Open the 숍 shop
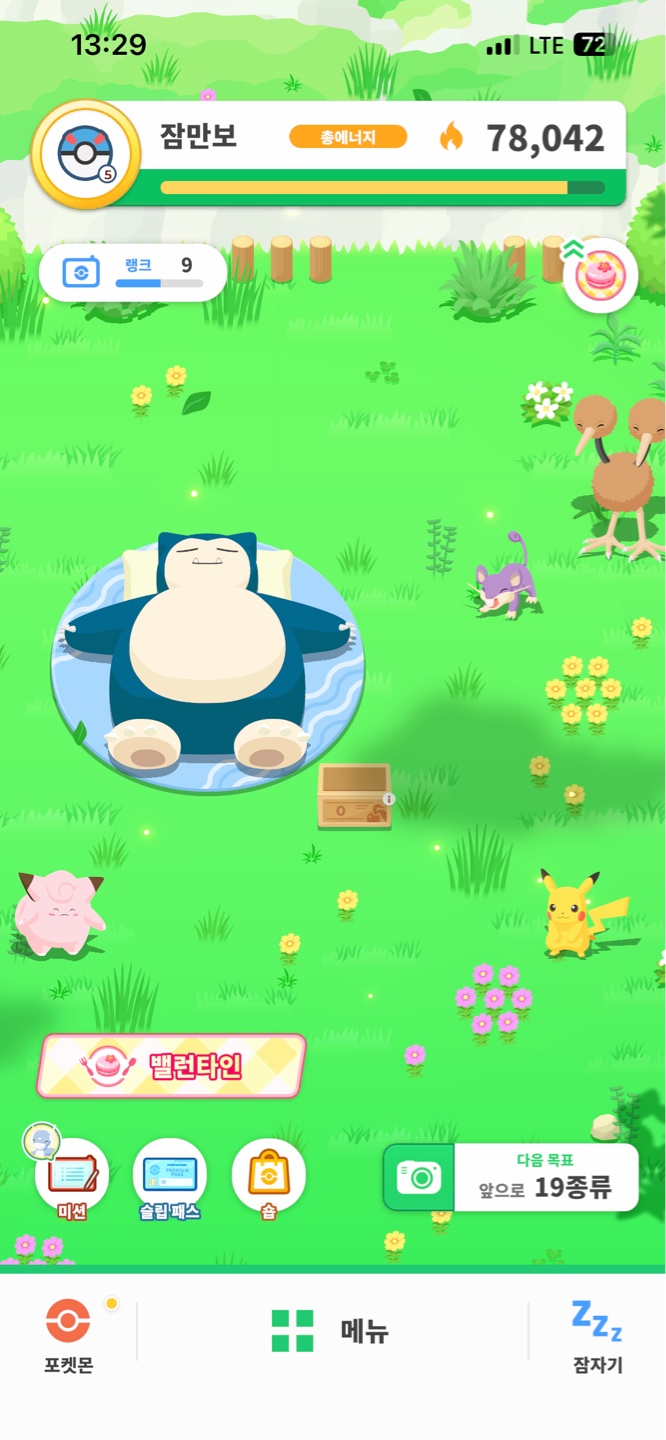 tap(269, 1180)
